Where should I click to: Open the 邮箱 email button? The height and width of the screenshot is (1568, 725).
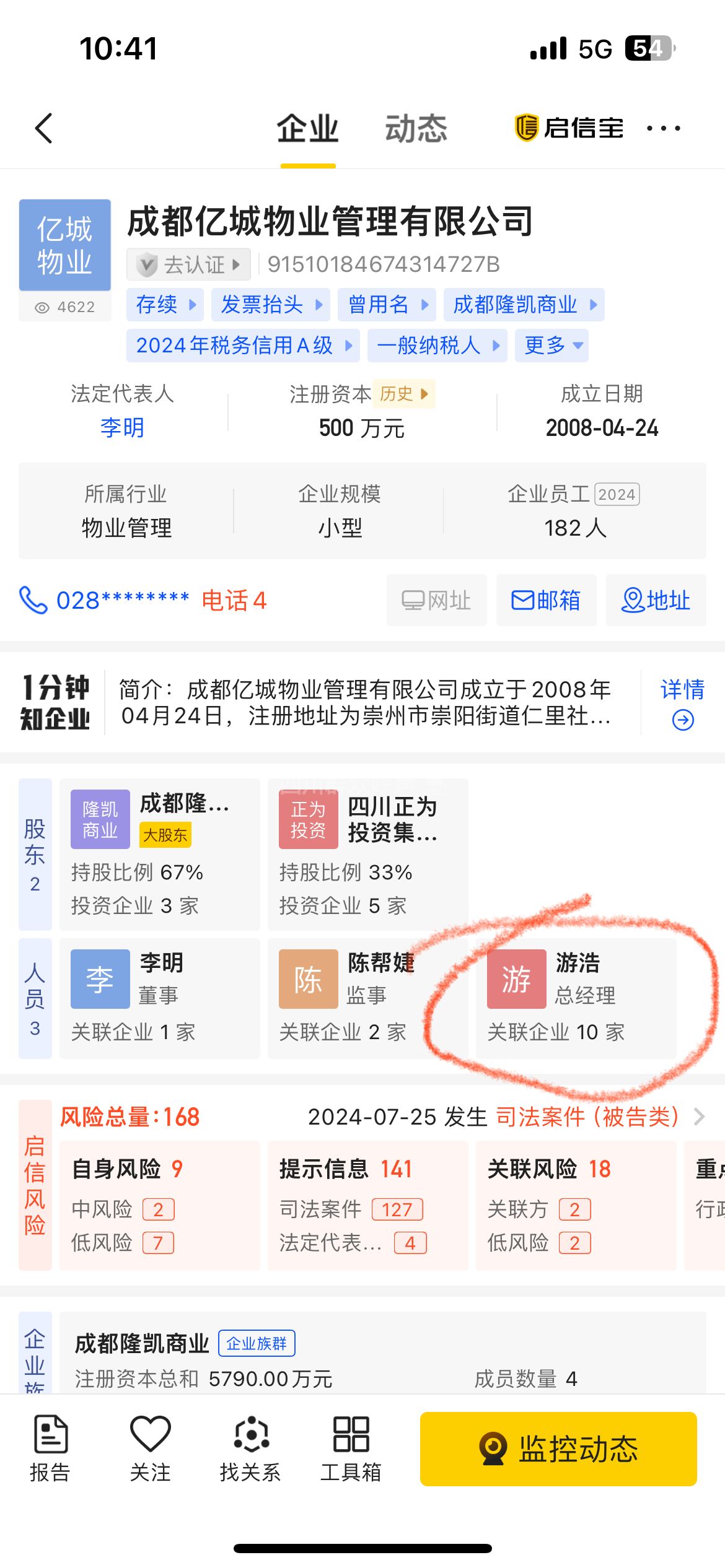coord(546,600)
